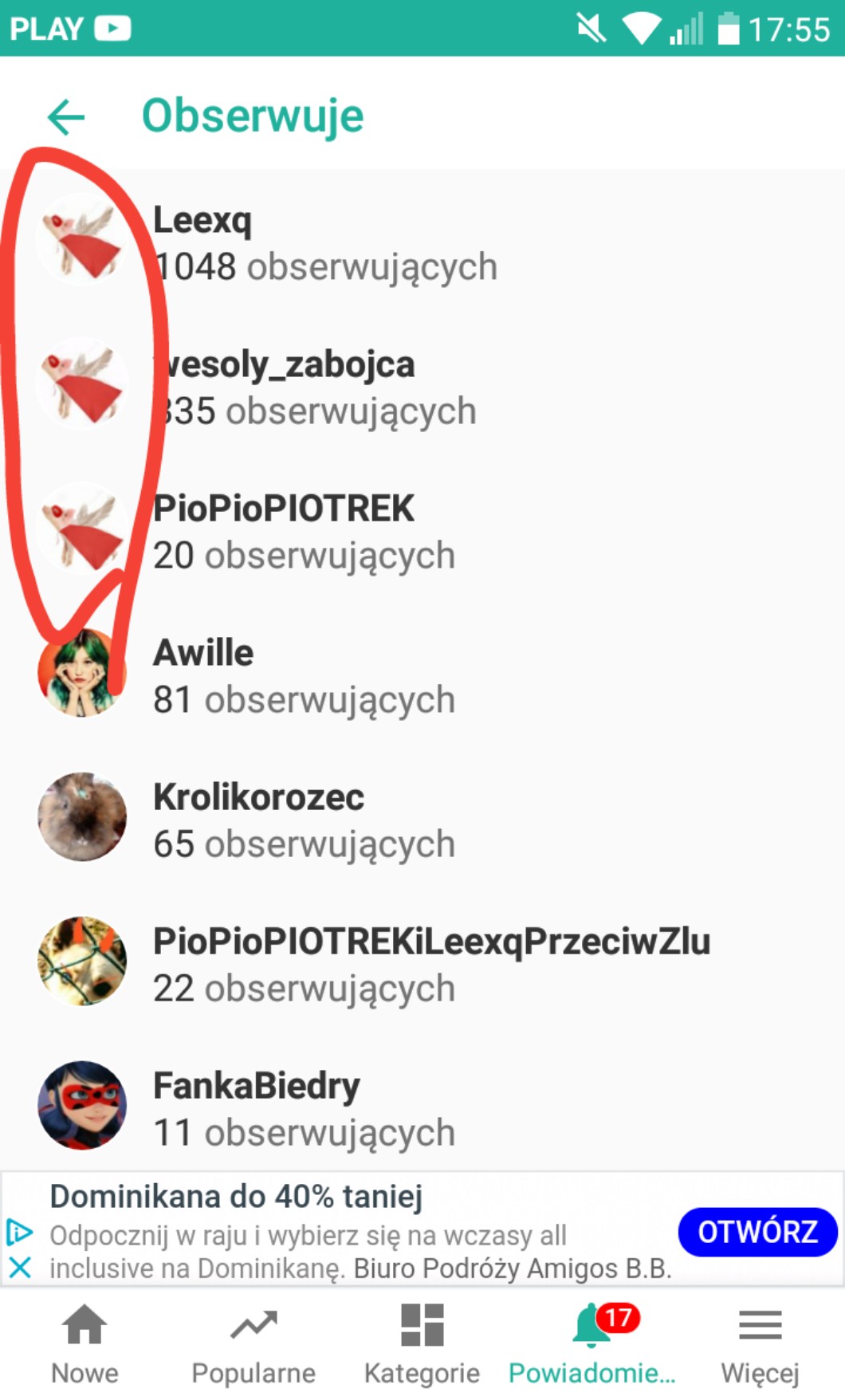
Task: Open Awille's profile
Action: [x=204, y=655]
